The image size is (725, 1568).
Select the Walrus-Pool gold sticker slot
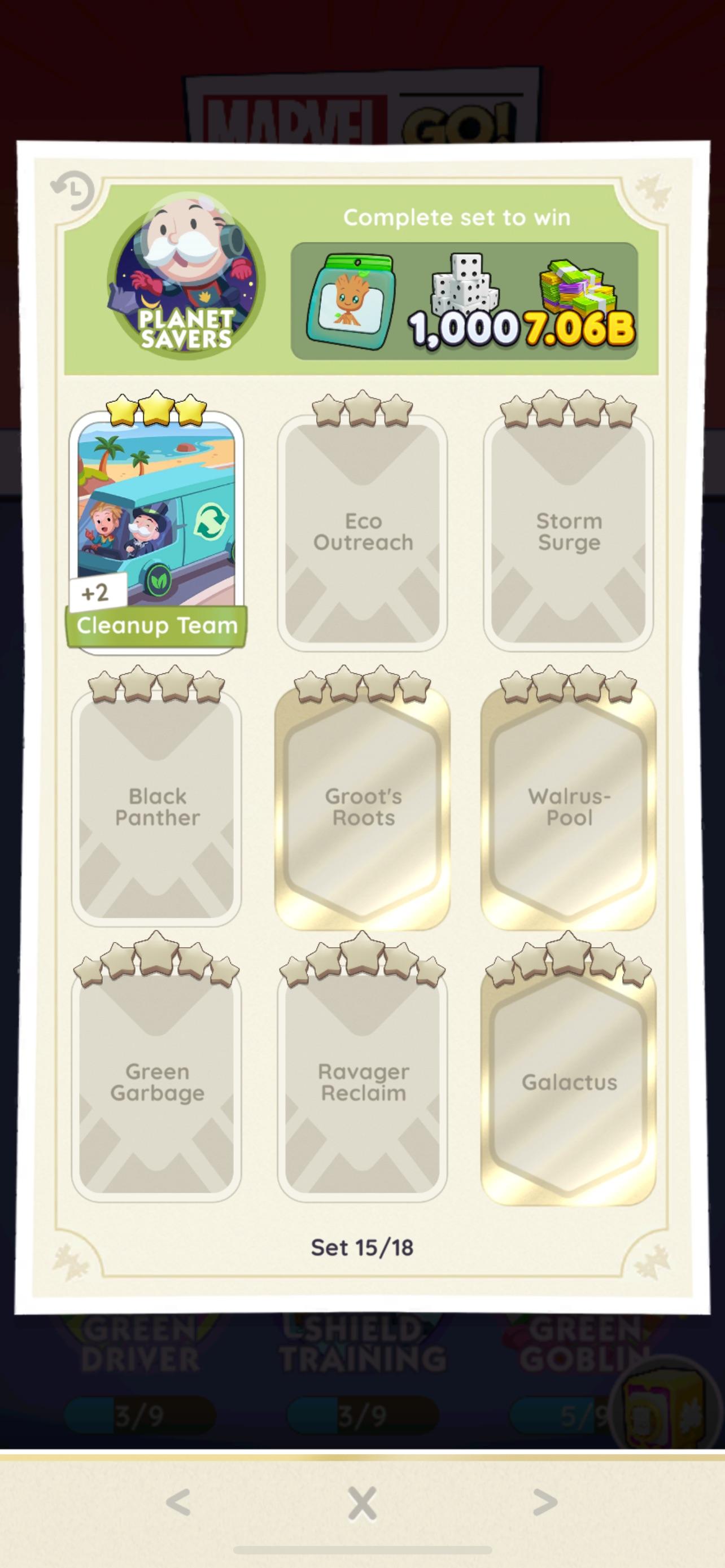pyautogui.click(x=568, y=807)
